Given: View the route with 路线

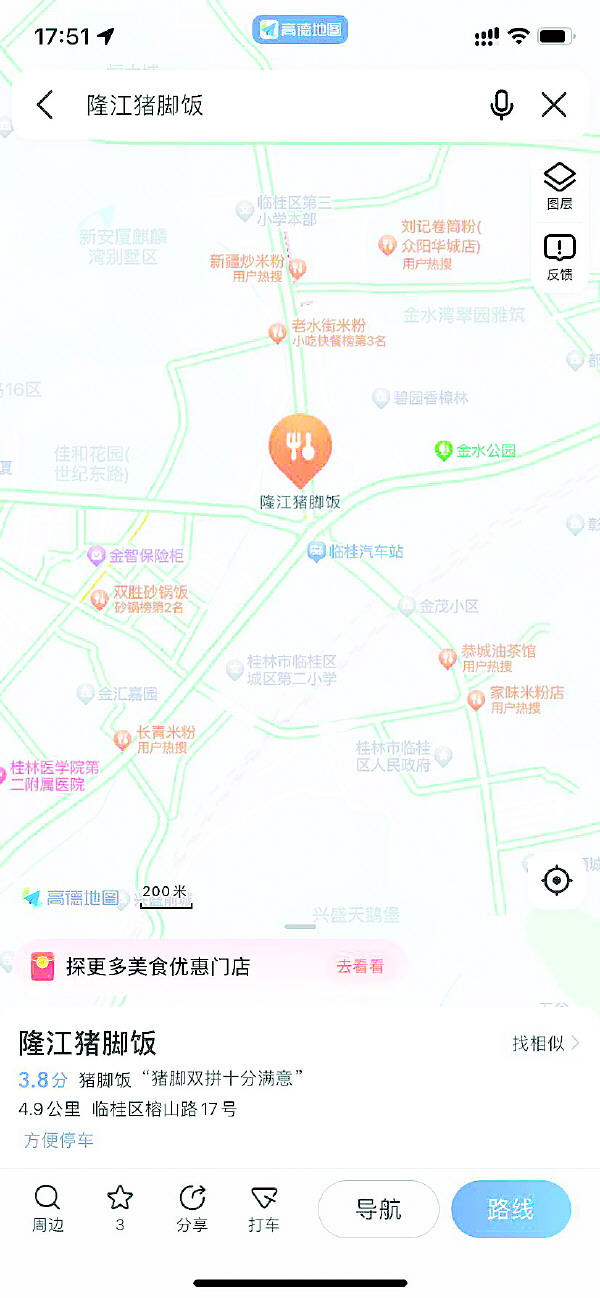Looking at the screenshot, I should 510,1209.
